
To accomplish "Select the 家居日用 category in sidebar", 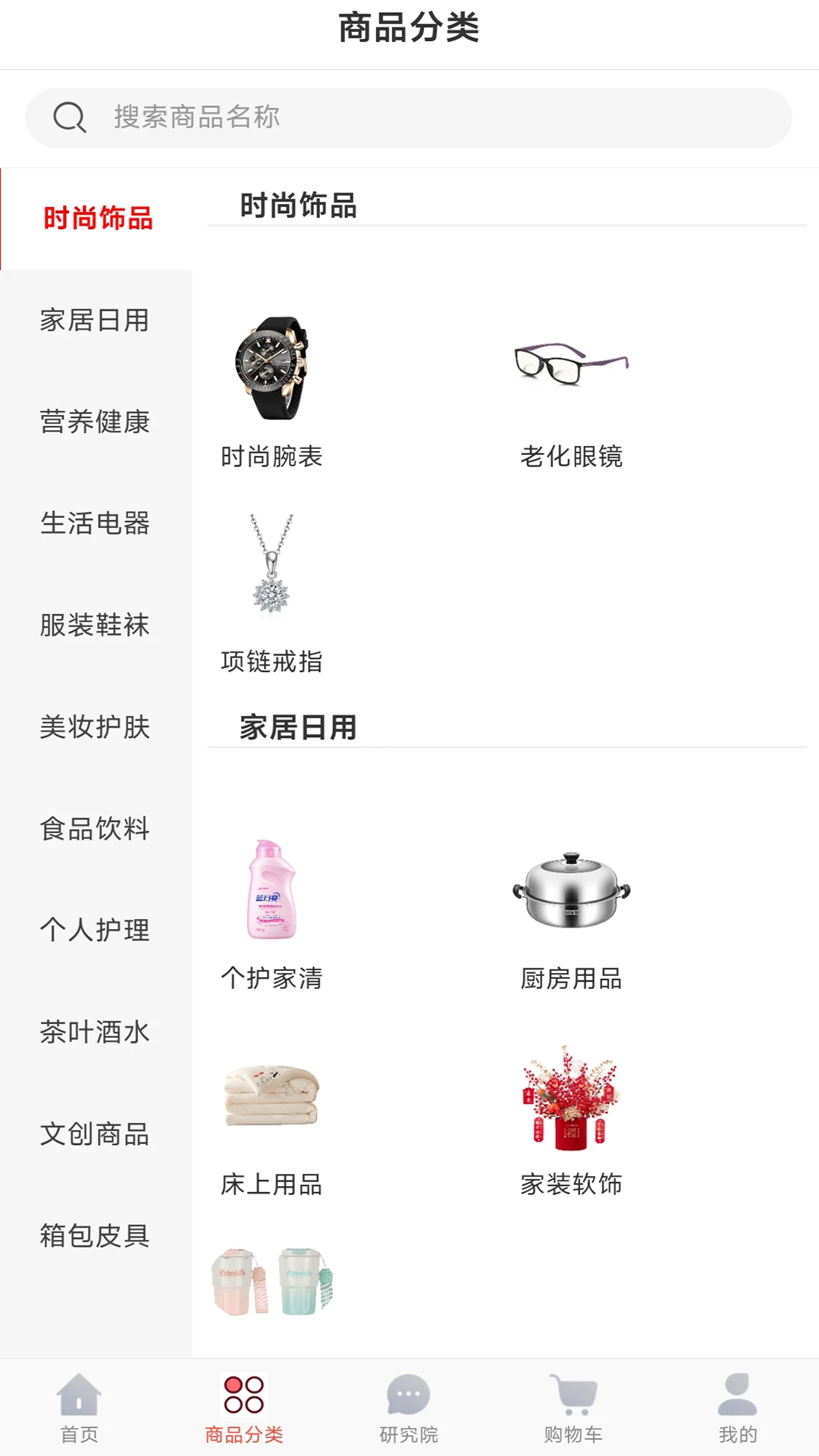I will [95, 321].
